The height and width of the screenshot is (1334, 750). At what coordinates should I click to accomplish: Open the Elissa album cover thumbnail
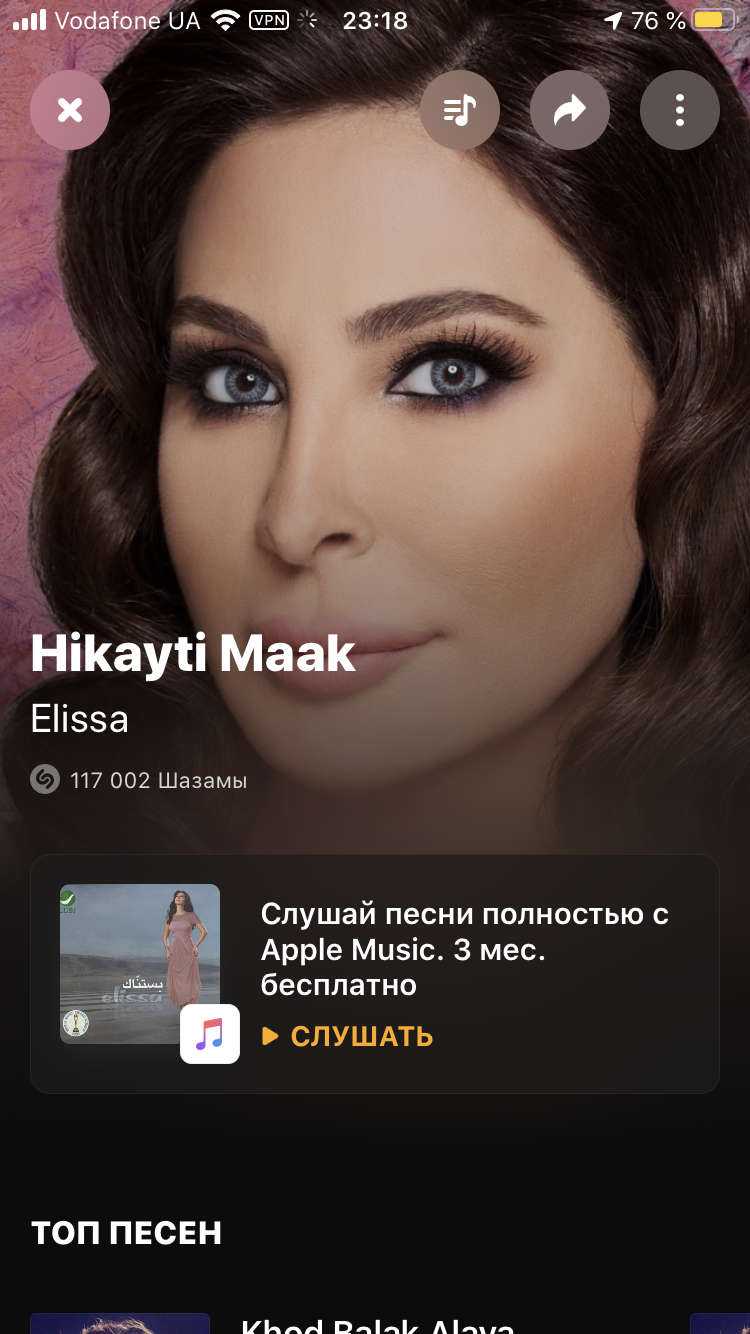(x=140, y=964)
